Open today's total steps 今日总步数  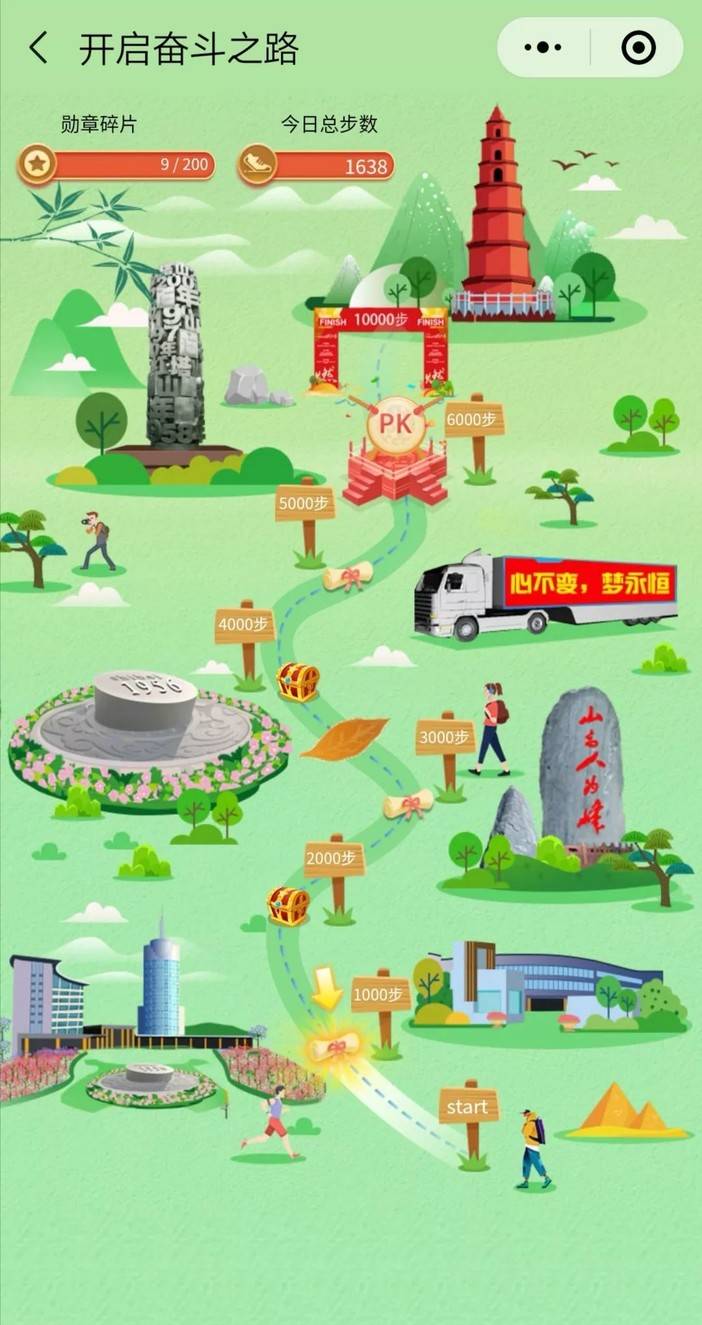tap(316, 165)
